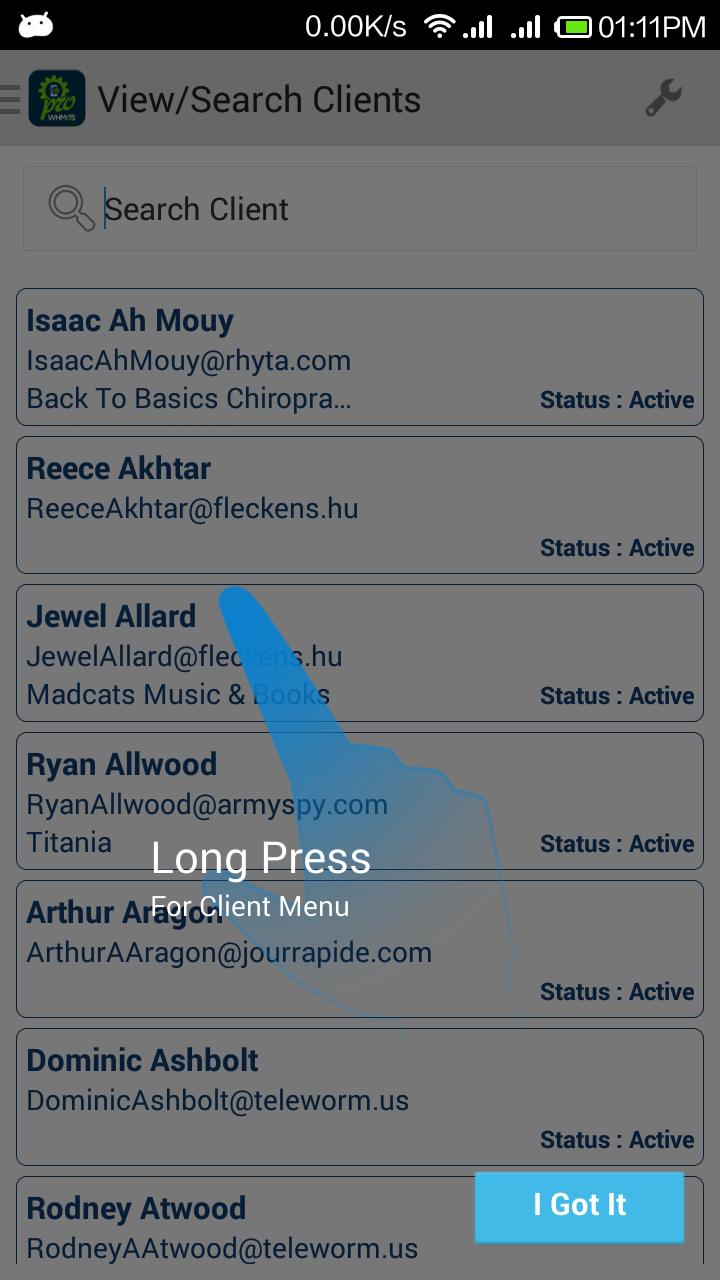Open client Dominic Ashbolt
Image resolution: width=720 pixels, height=1280 pixels.
pos(360,1097)
